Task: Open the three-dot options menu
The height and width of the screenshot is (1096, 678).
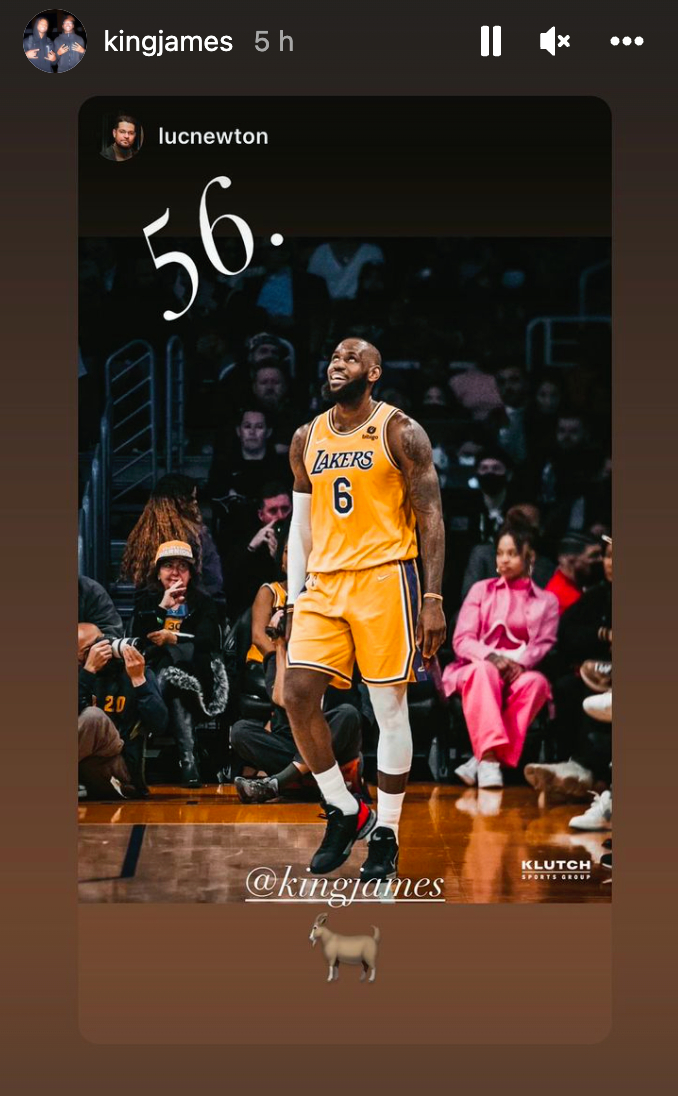Action: point(627,41)
